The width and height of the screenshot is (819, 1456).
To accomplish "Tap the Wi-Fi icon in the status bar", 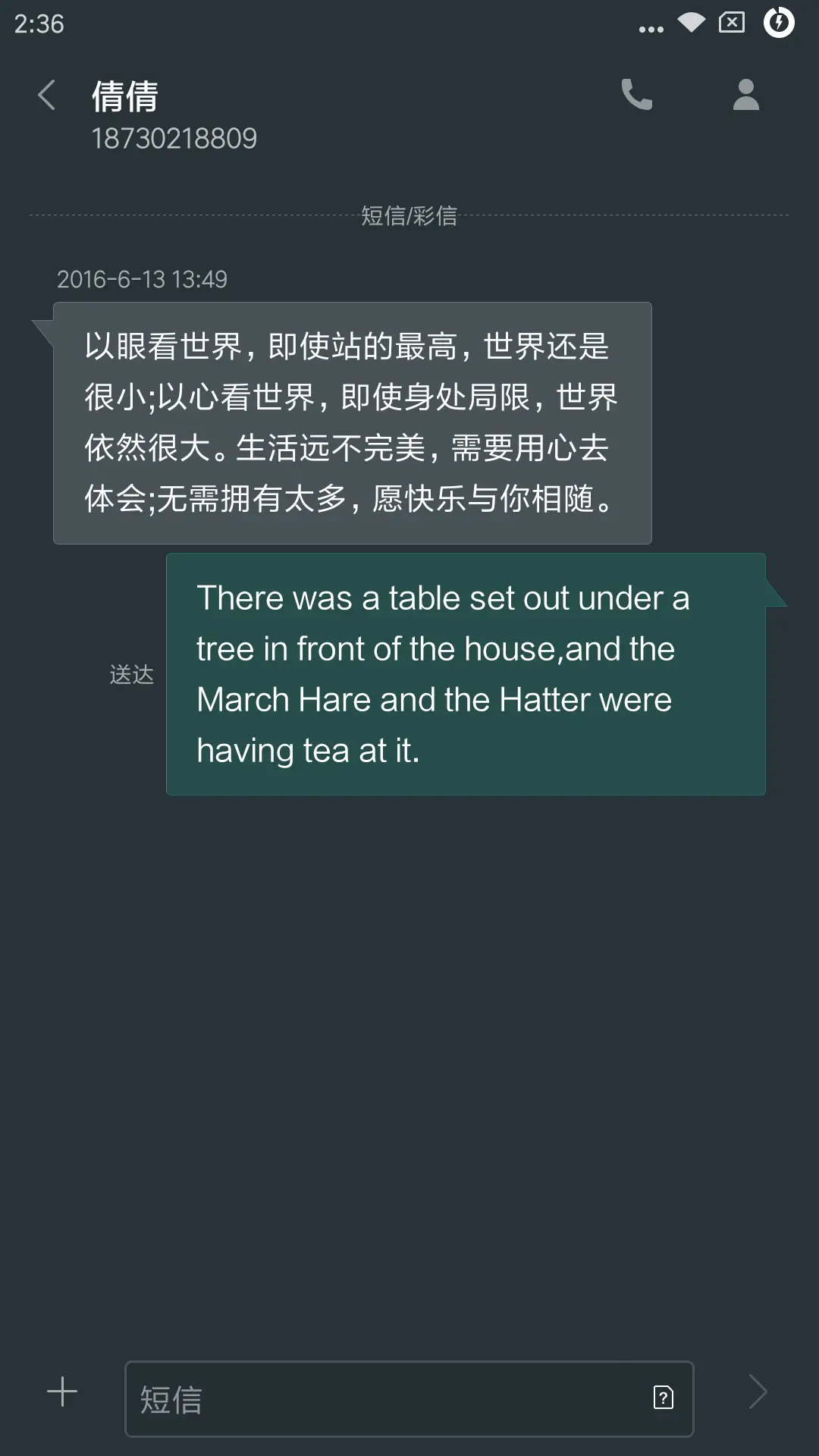I will [x=692, y=24].
